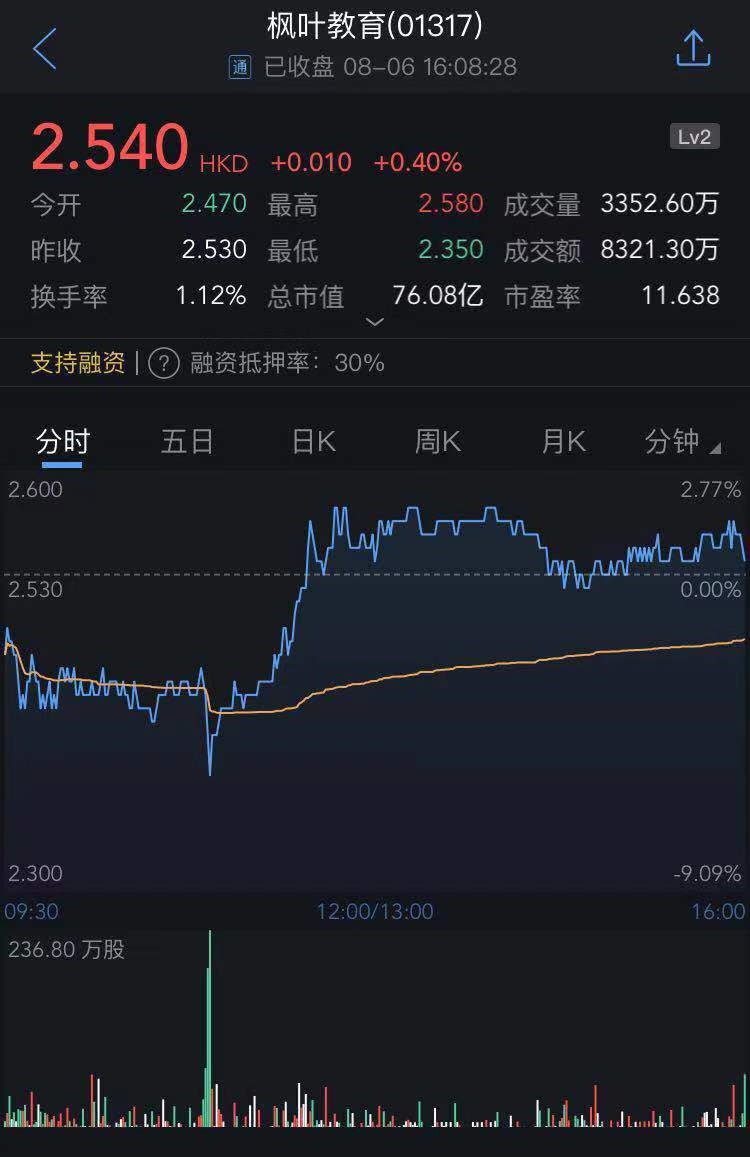View the 月K monthly chart
The image size is (750, 1157).
coord(563,441)
